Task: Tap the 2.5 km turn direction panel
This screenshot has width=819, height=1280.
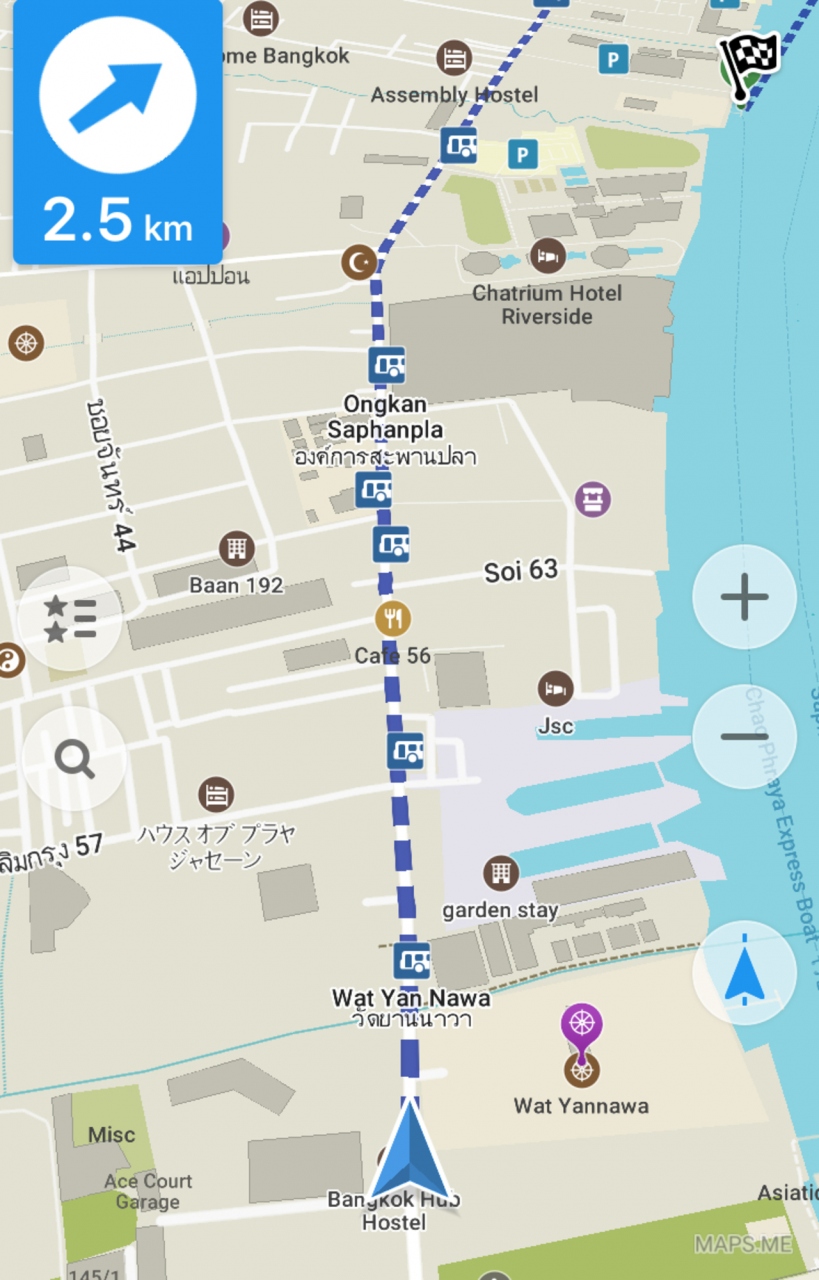Action: click(117, 132)
